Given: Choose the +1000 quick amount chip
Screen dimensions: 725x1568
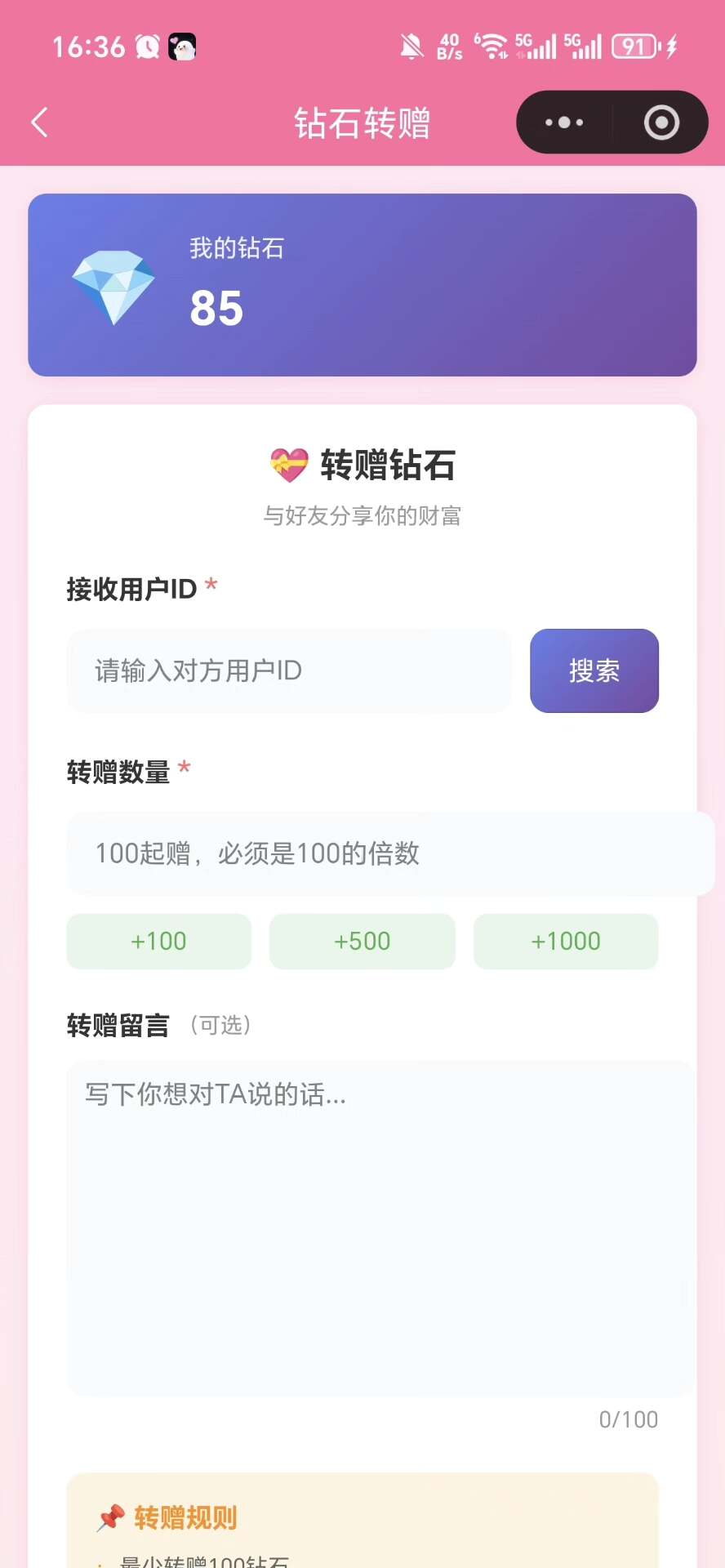Looking at the screenshot, I should pos(565,941).
